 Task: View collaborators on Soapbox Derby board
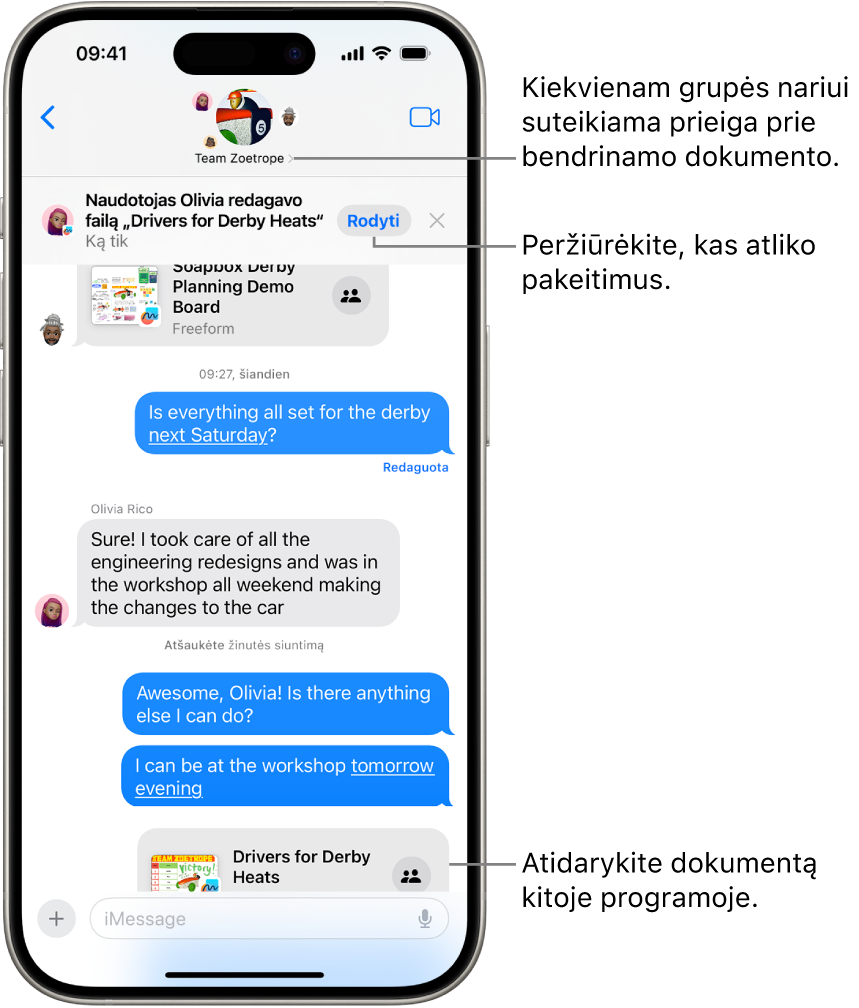(x=350, y=296)
